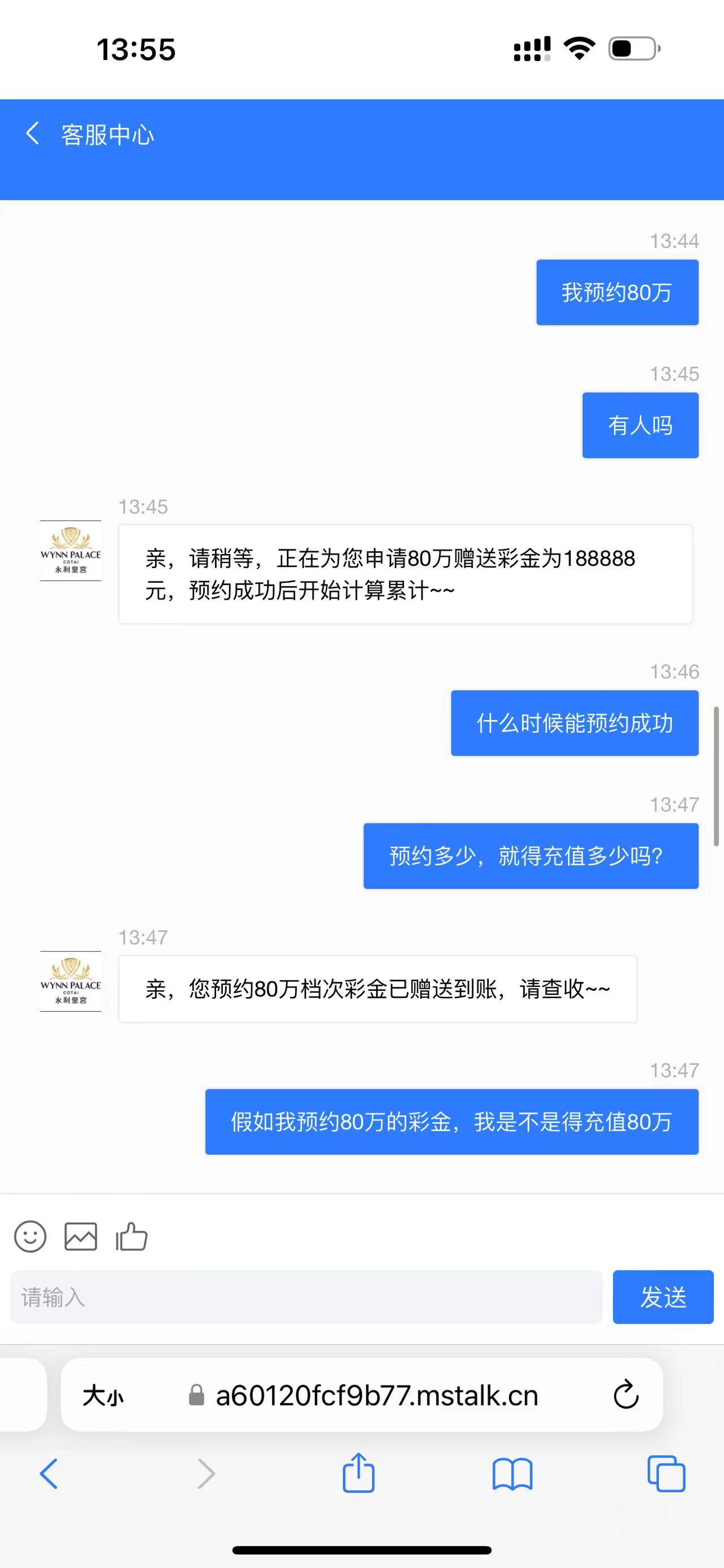
Task: Share this page
Action: click(358, 1473)
